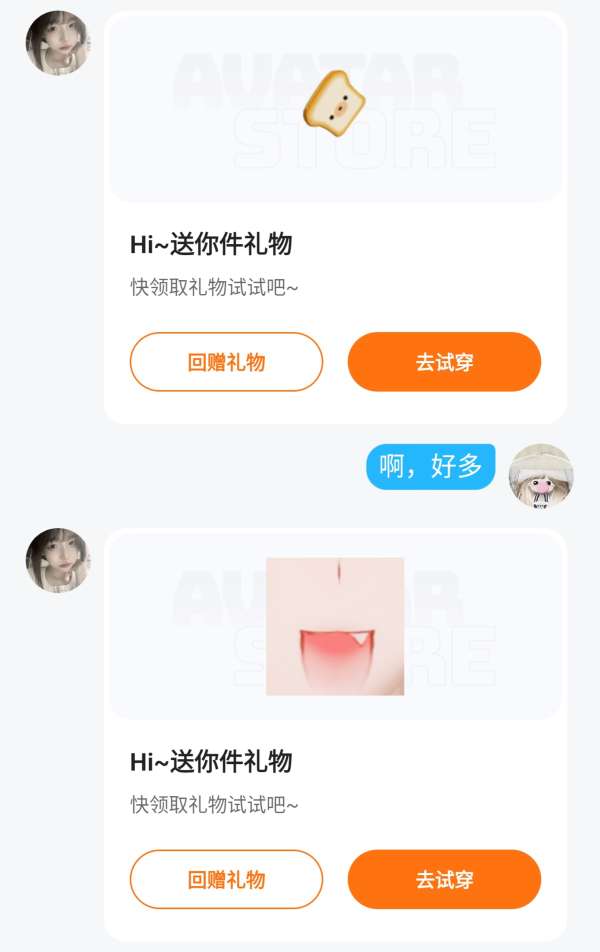This screenshot has height=952, width=600.
Task: Open the toast bread gift image
Action: (x=335, y=103)
